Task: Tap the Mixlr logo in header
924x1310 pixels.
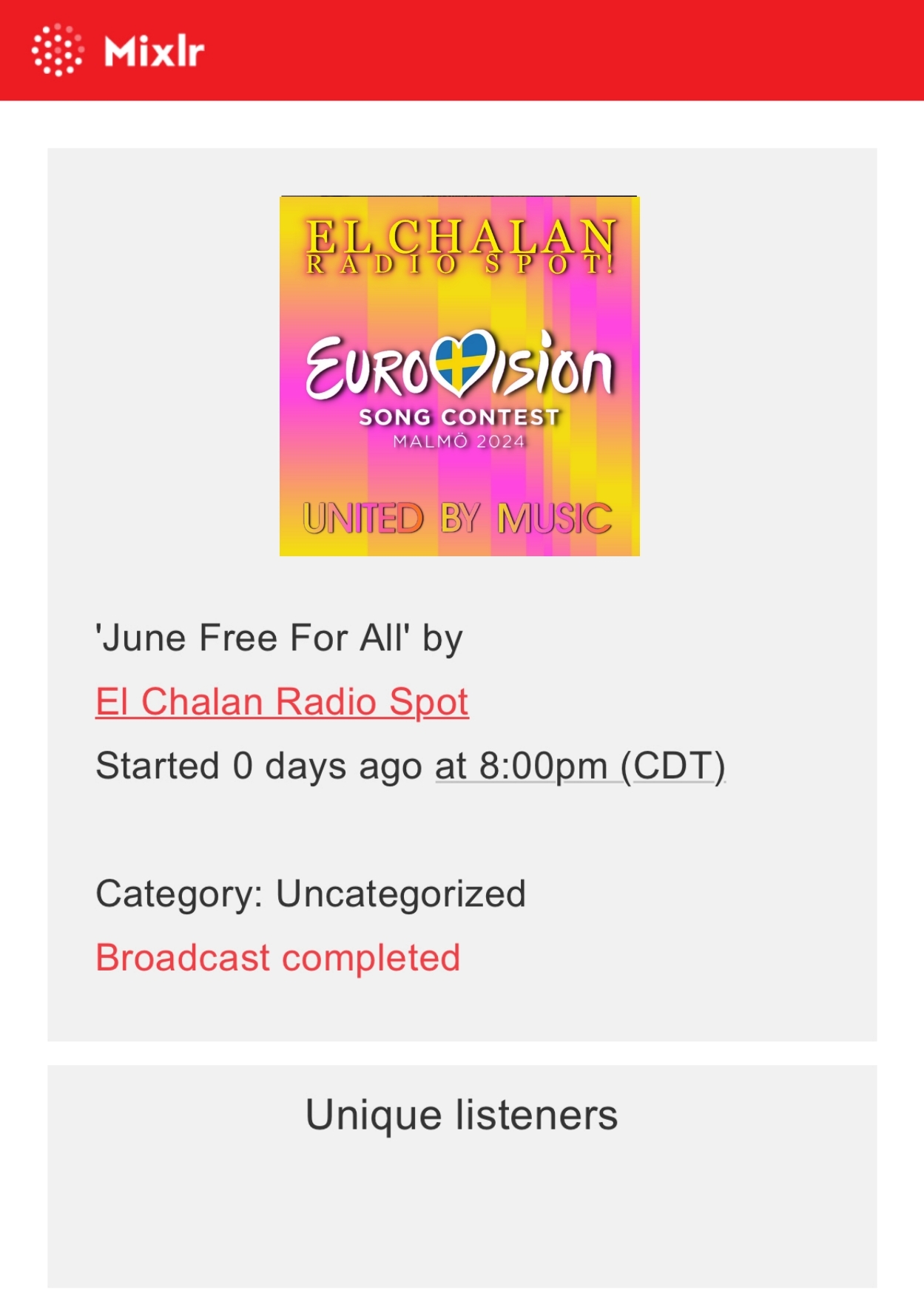Action: [118, 50]
